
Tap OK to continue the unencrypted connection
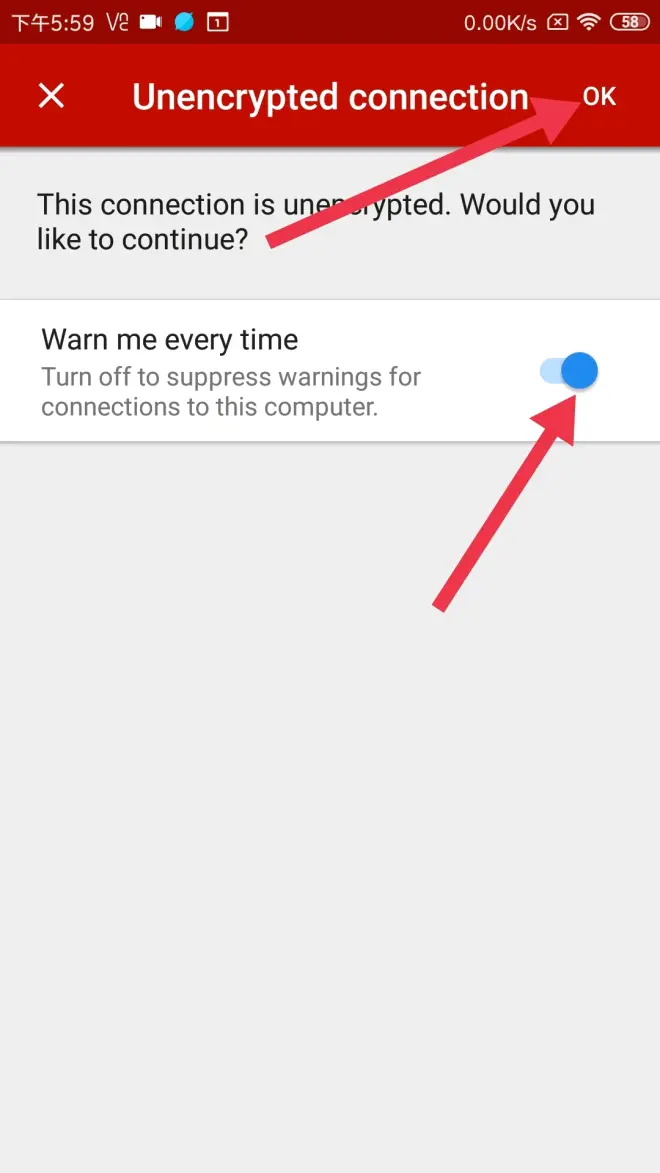[x=599, y=96]
